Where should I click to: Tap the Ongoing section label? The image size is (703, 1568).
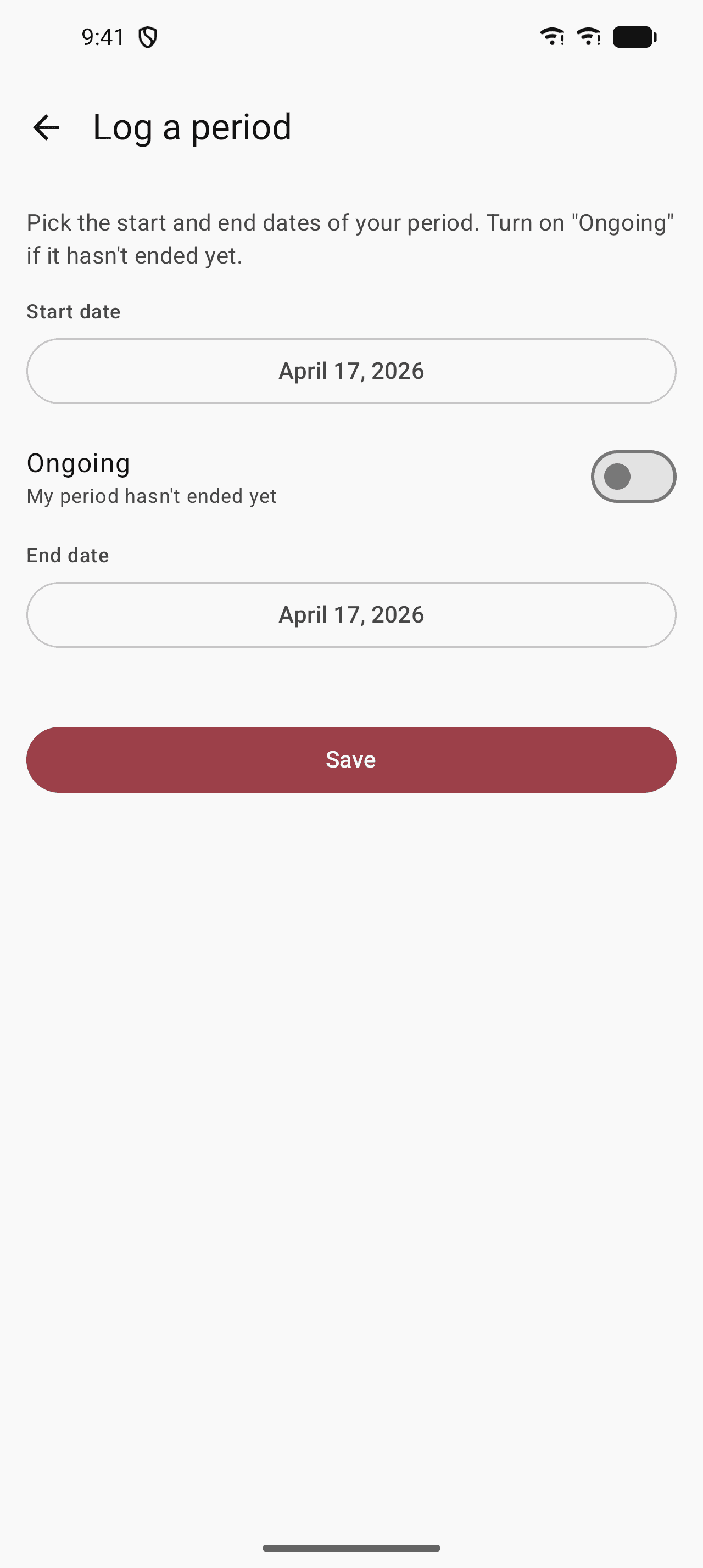click(x=78, y=463)
